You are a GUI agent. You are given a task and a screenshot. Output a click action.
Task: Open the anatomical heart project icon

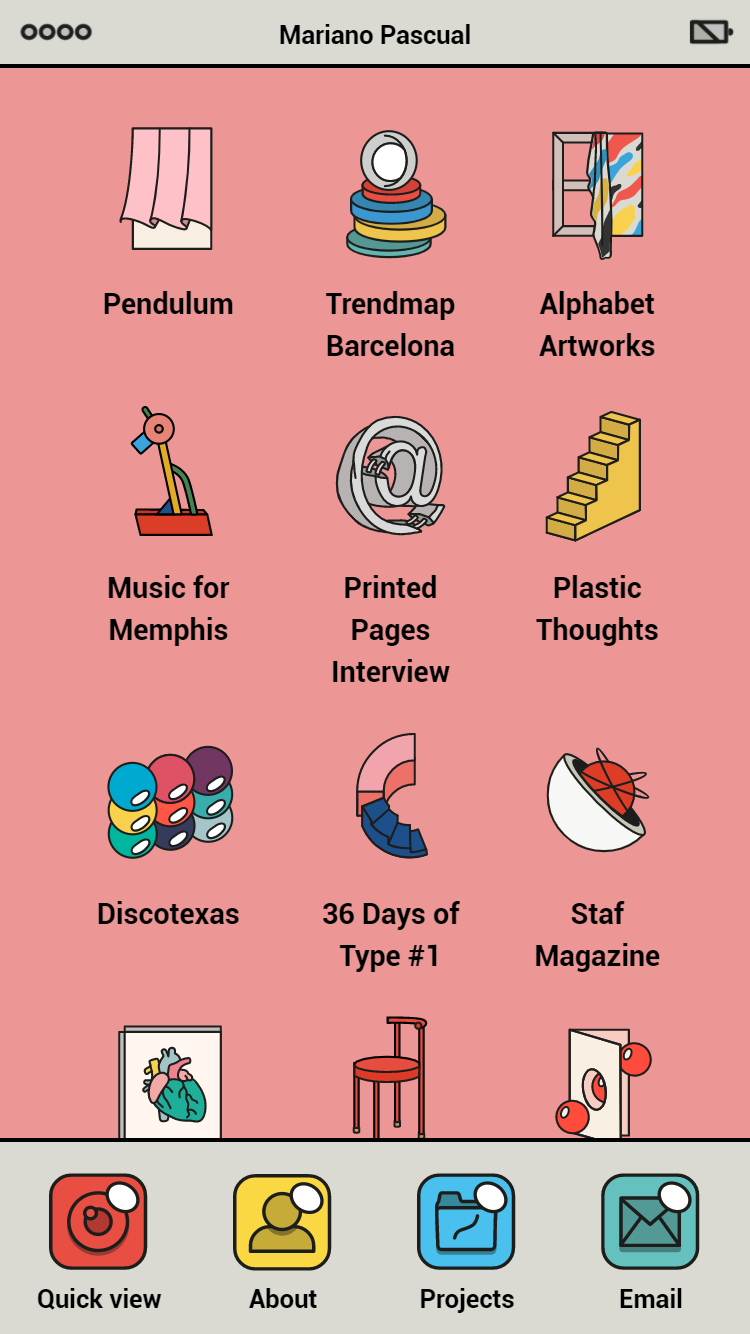click(170, 1083)
